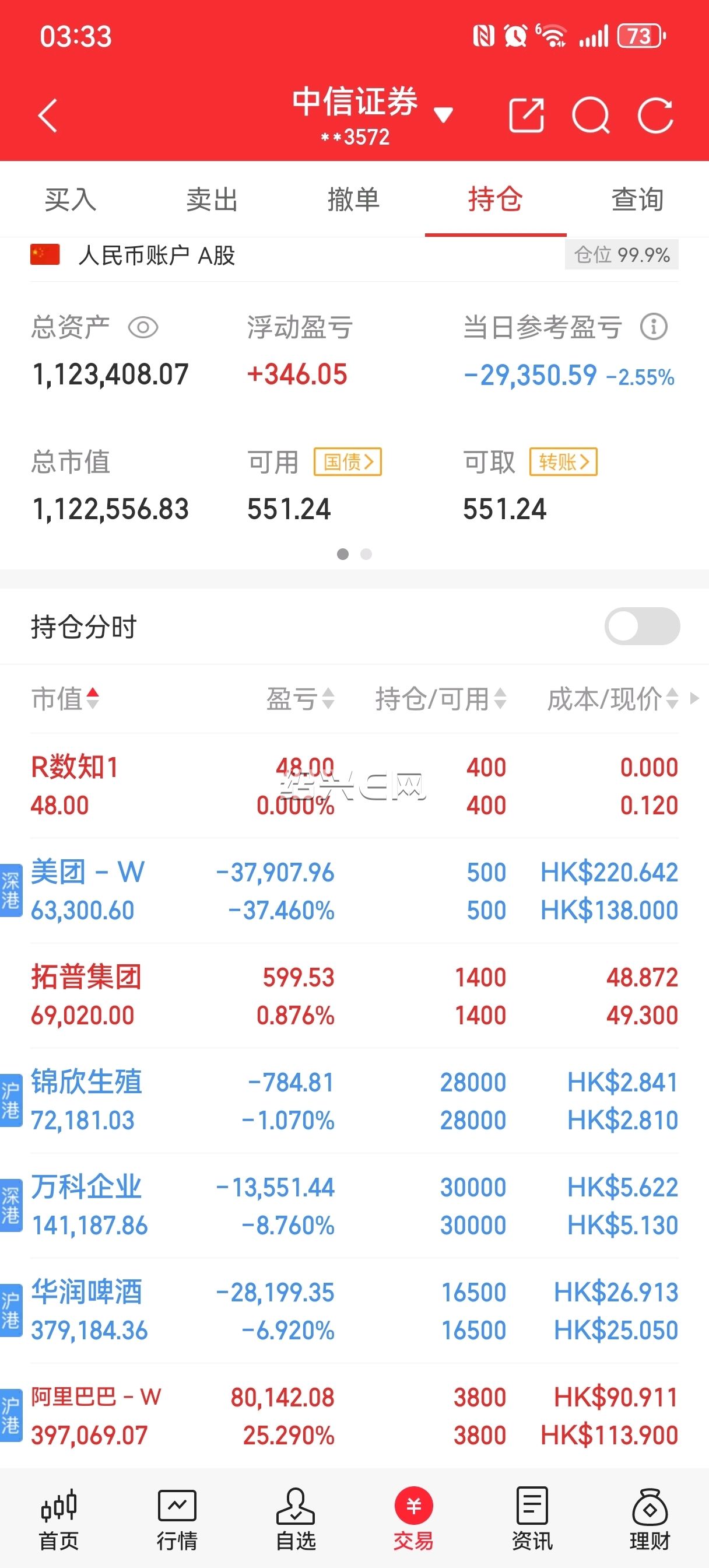The image size is (709, 1568).
Task: Hide total assets with the eye icon
Action: (143, 327)
